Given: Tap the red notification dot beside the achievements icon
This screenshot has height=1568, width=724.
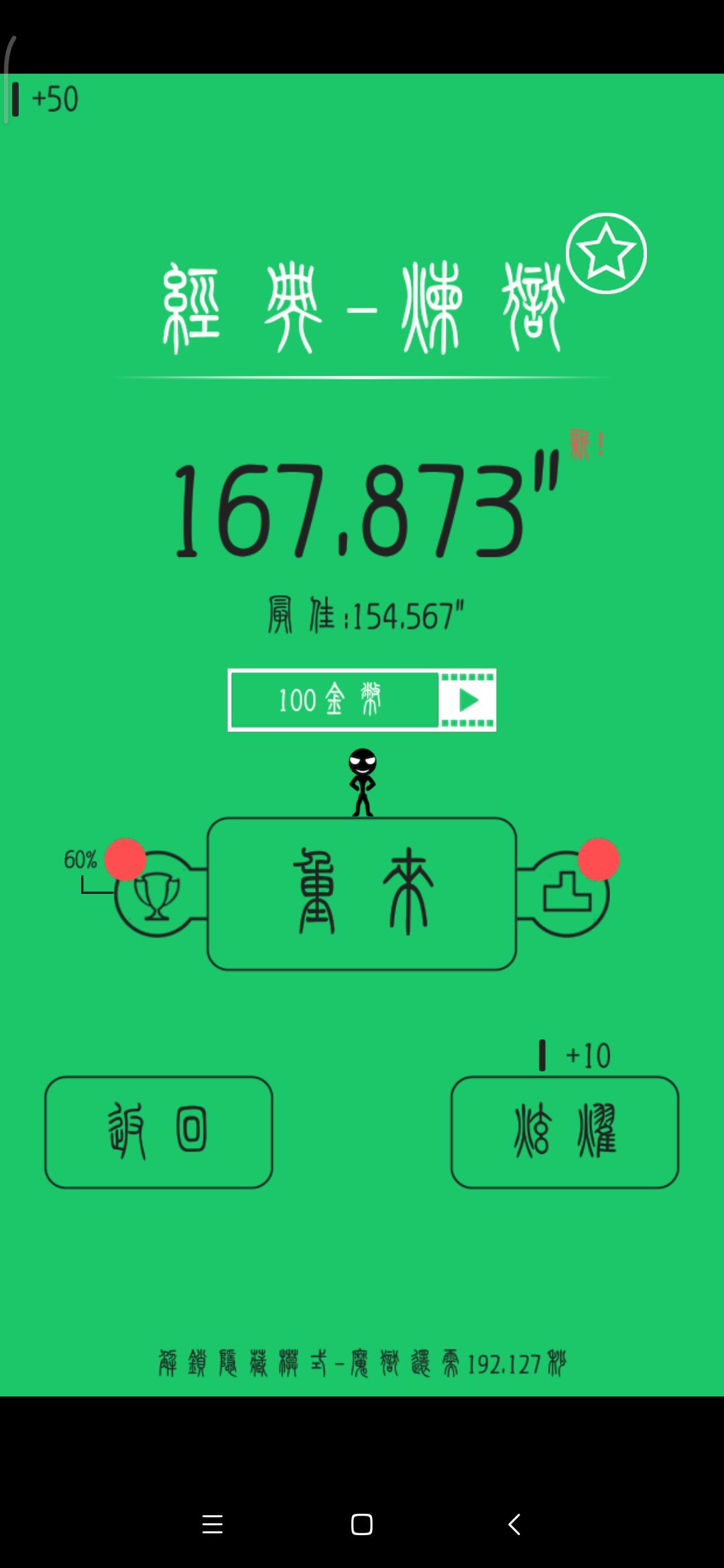Looking at the screenshot, I should (599, 858).
